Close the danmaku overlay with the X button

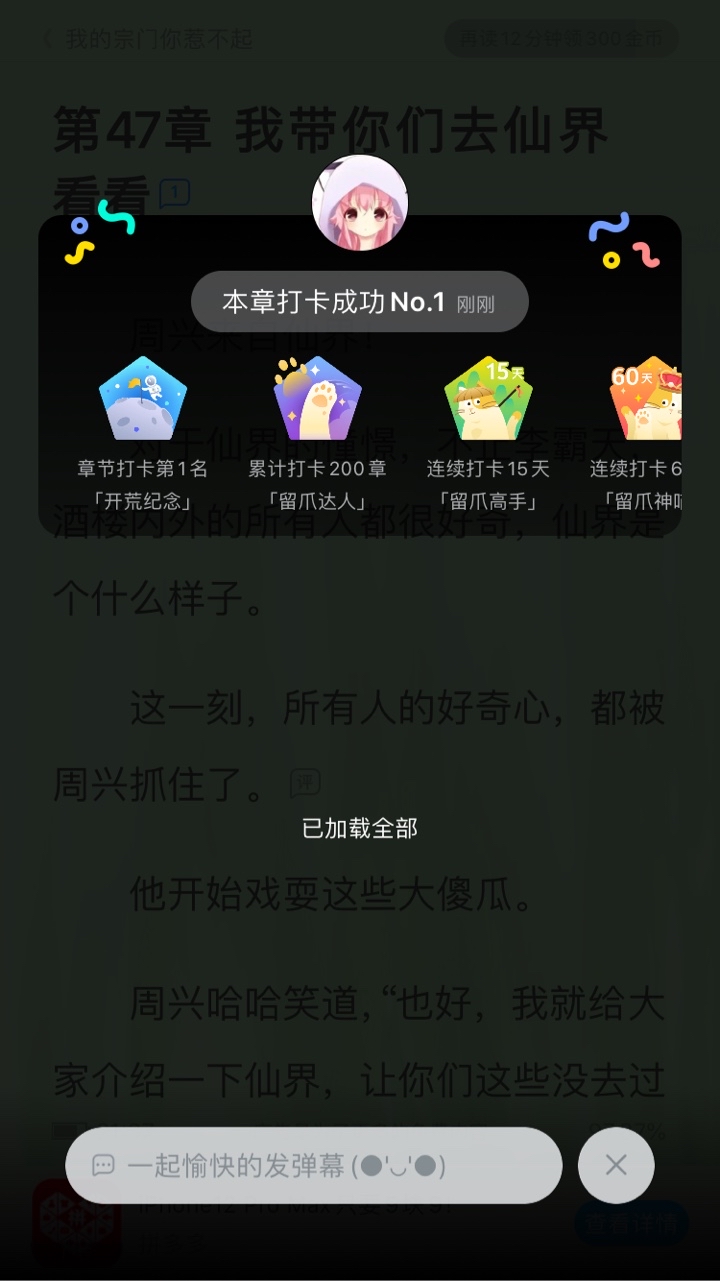pos(616,1165)
